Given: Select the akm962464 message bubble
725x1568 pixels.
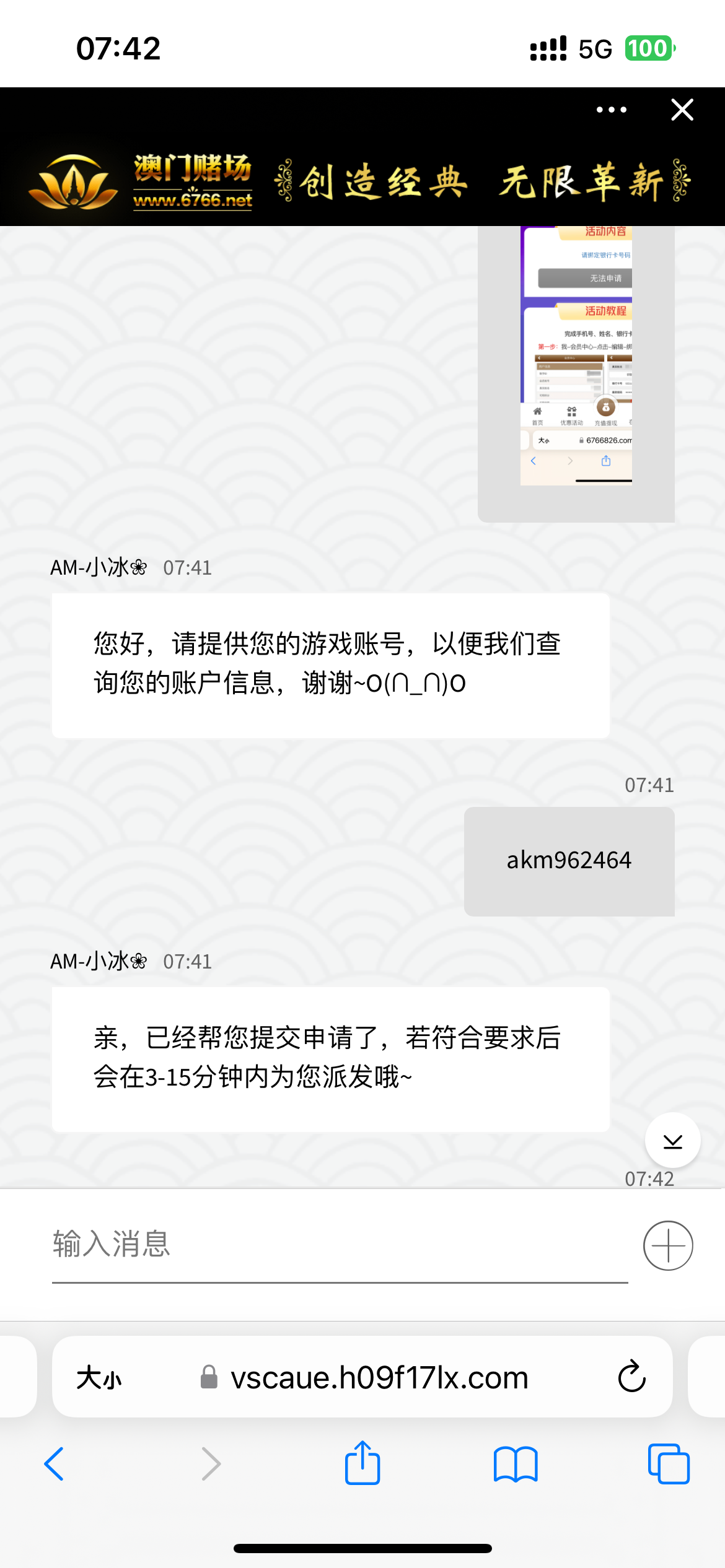Looking at the screenshot, I should click(568, 860).
